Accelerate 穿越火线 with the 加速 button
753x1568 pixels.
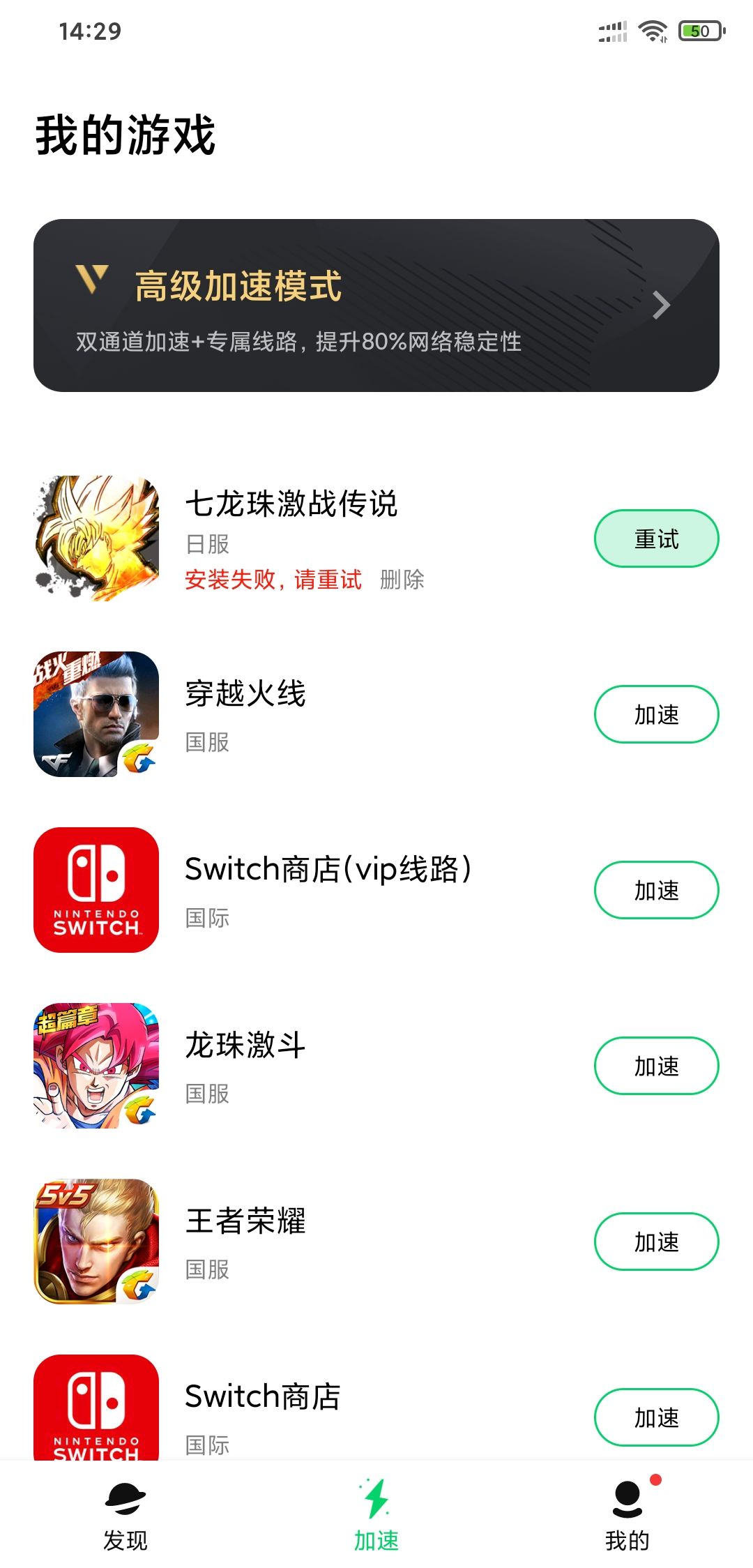pos(656,714)
